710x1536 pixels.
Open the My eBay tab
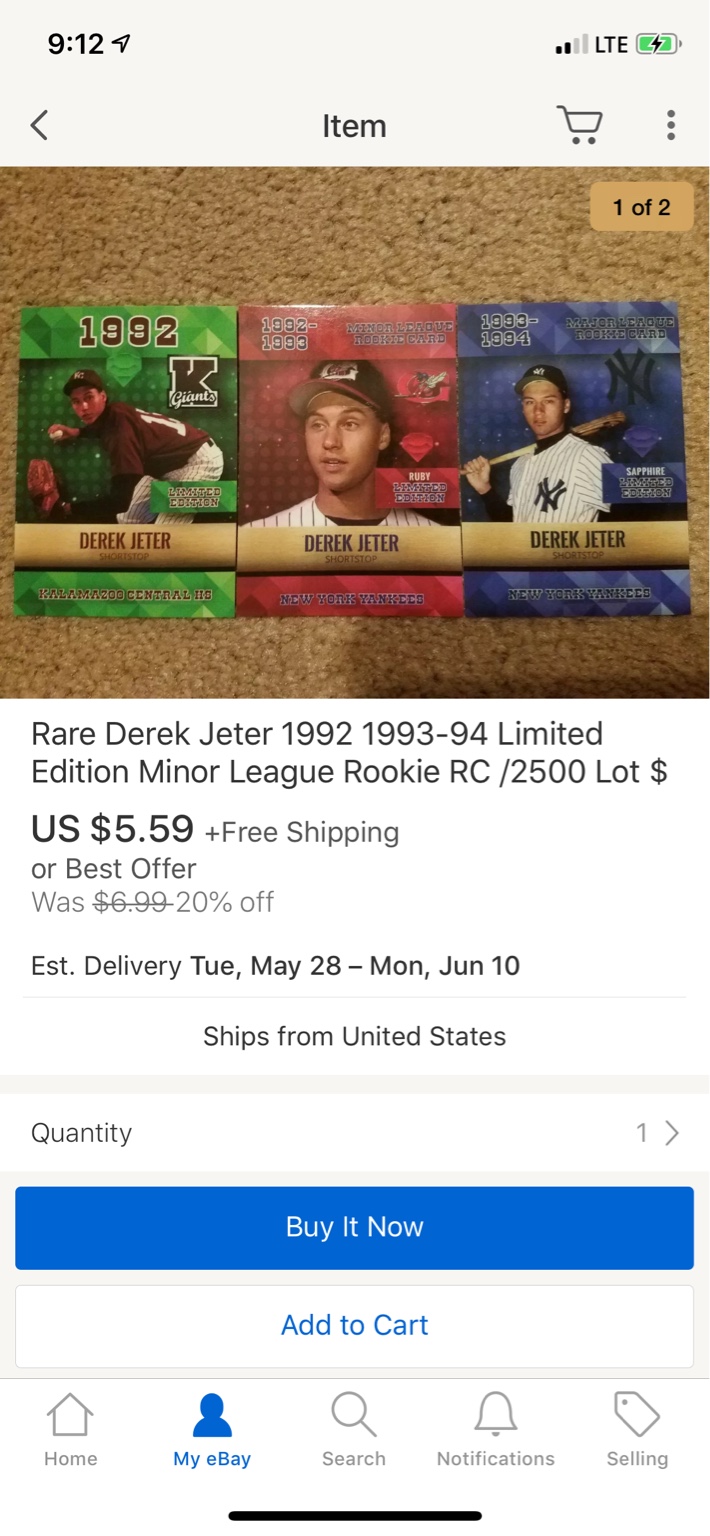212,1430
